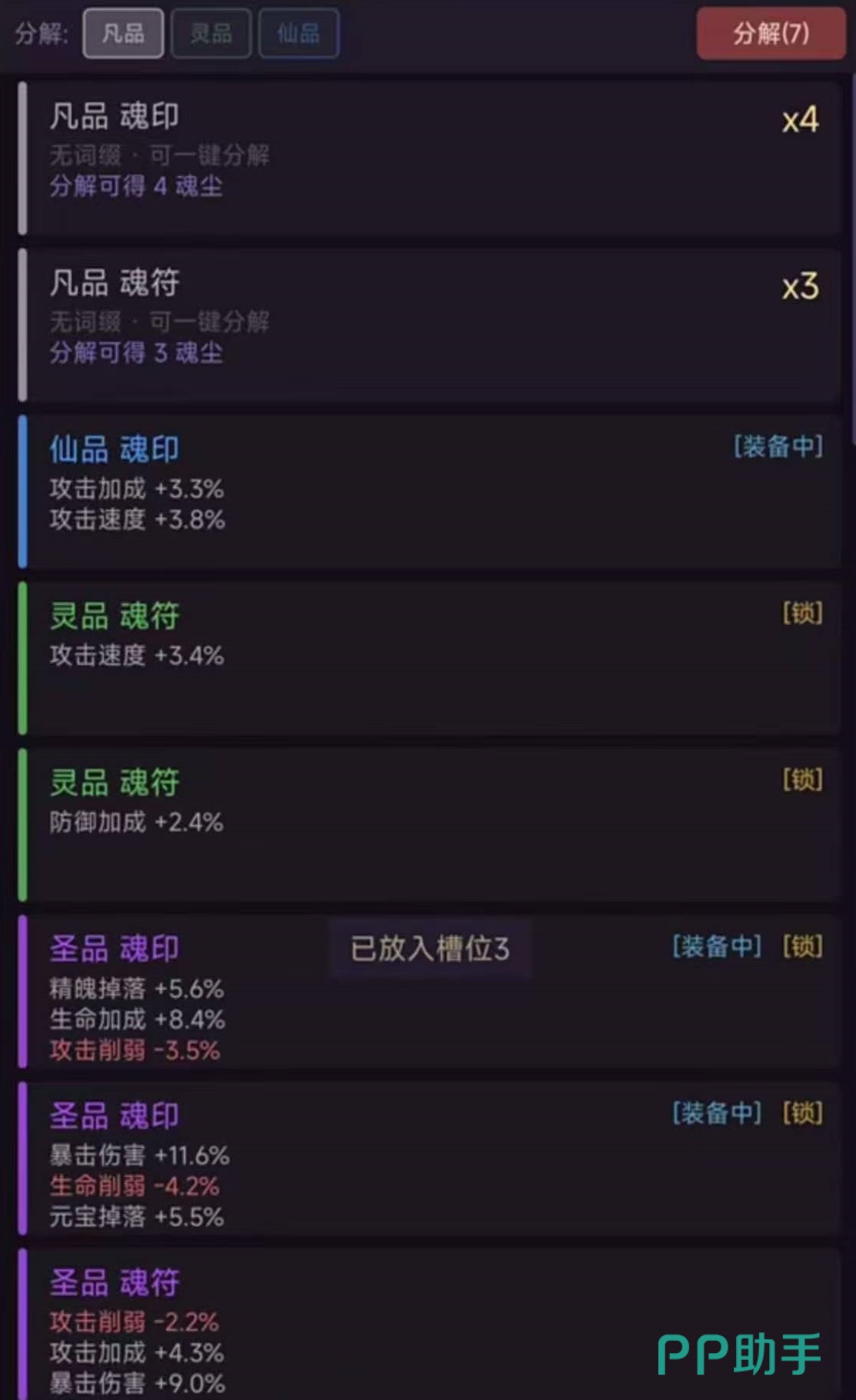856x1400 pixels.
Task: Select the 灵品 decompose filter
Action: pos(211,34)
